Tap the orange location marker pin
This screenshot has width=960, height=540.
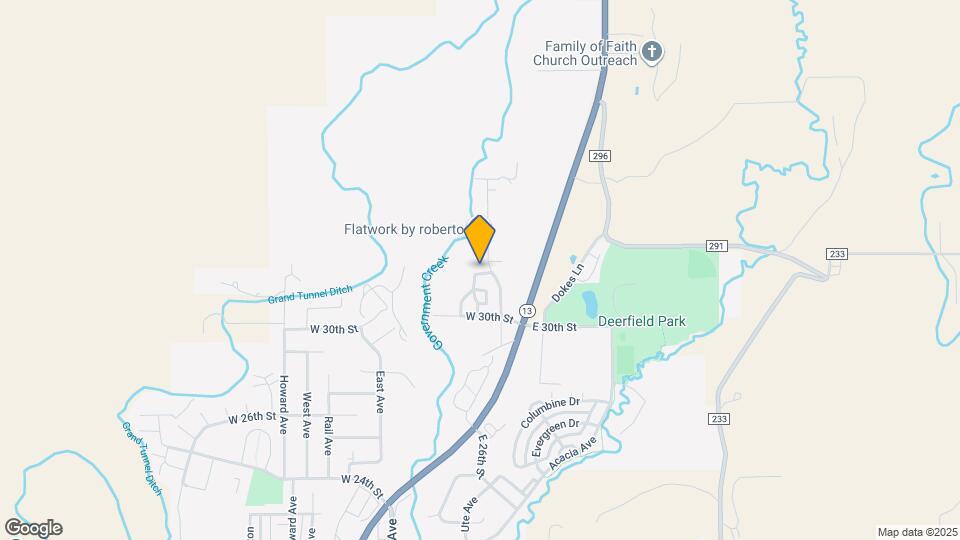coord(480,239)
